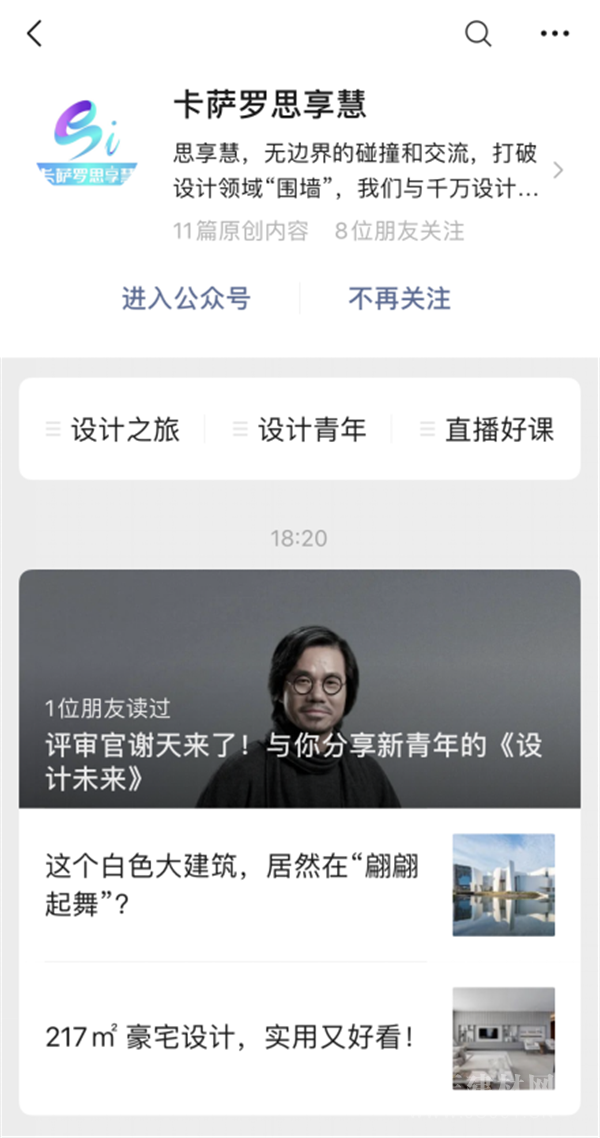Switch to the 直播好课 menu
This screenshot has height=1138, width=600.
(487, 430)
